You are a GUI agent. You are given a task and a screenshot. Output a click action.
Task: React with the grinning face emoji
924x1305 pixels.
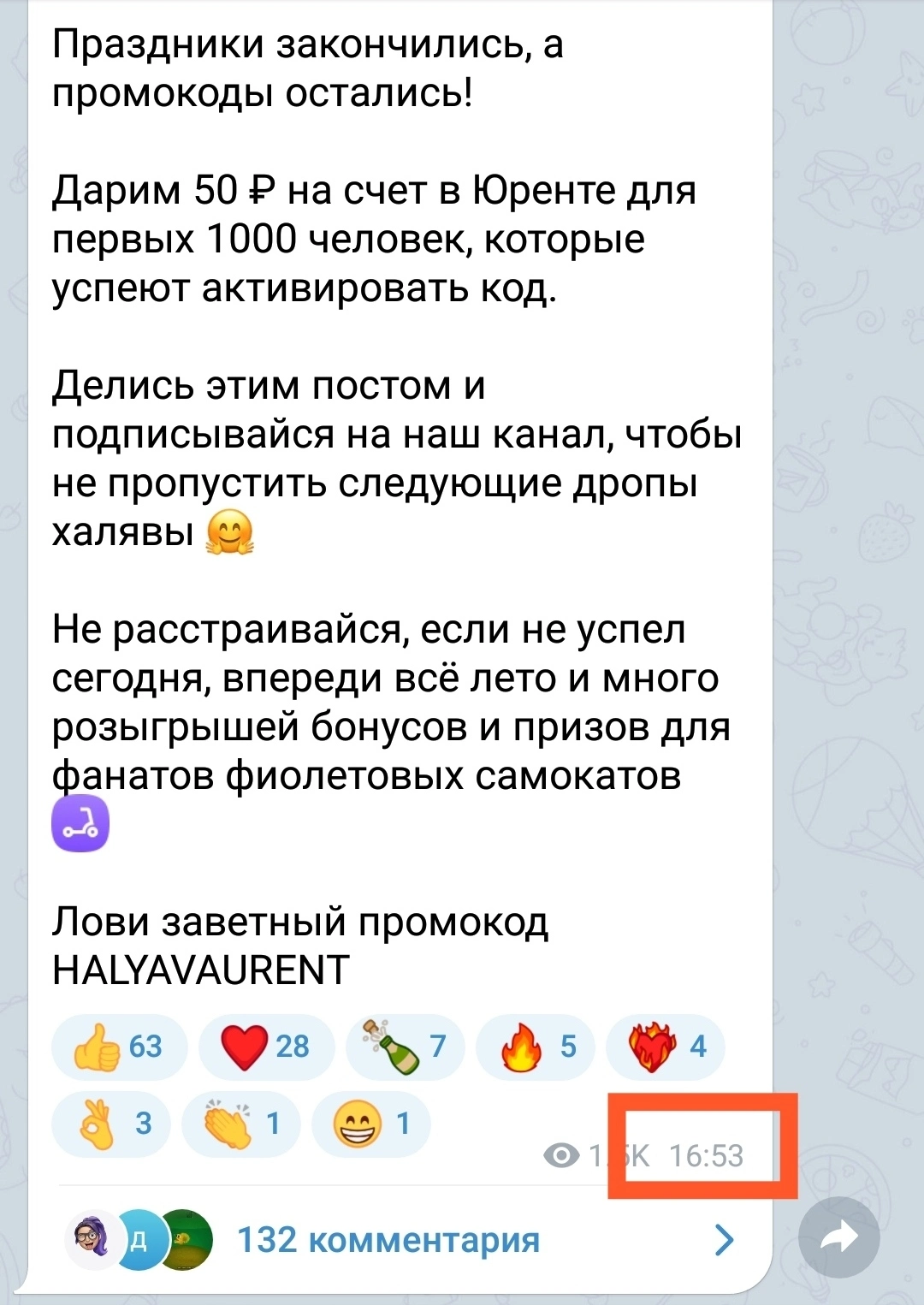coord(371,1124)
